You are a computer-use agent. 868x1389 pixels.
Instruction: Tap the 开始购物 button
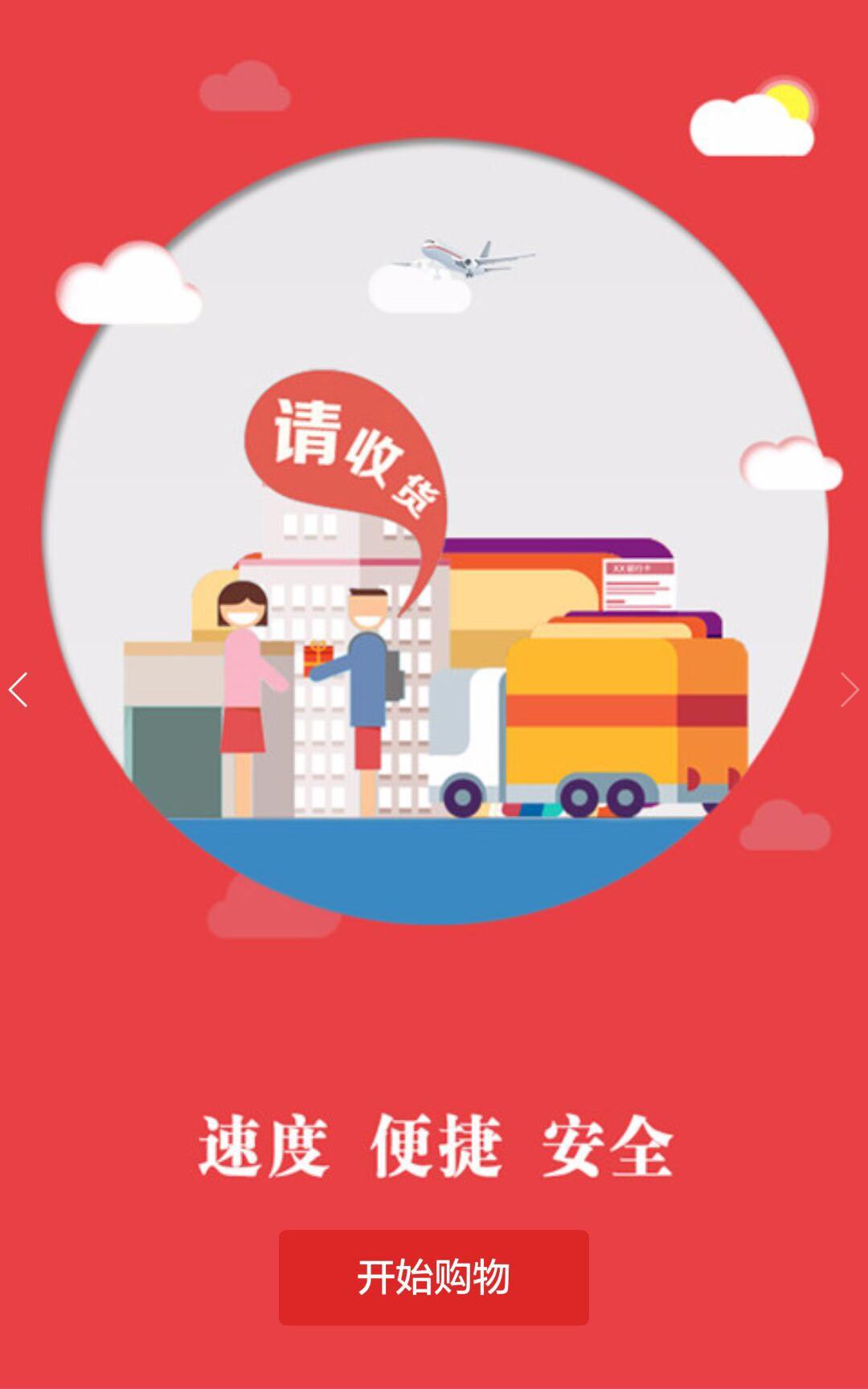(433, 1277)
